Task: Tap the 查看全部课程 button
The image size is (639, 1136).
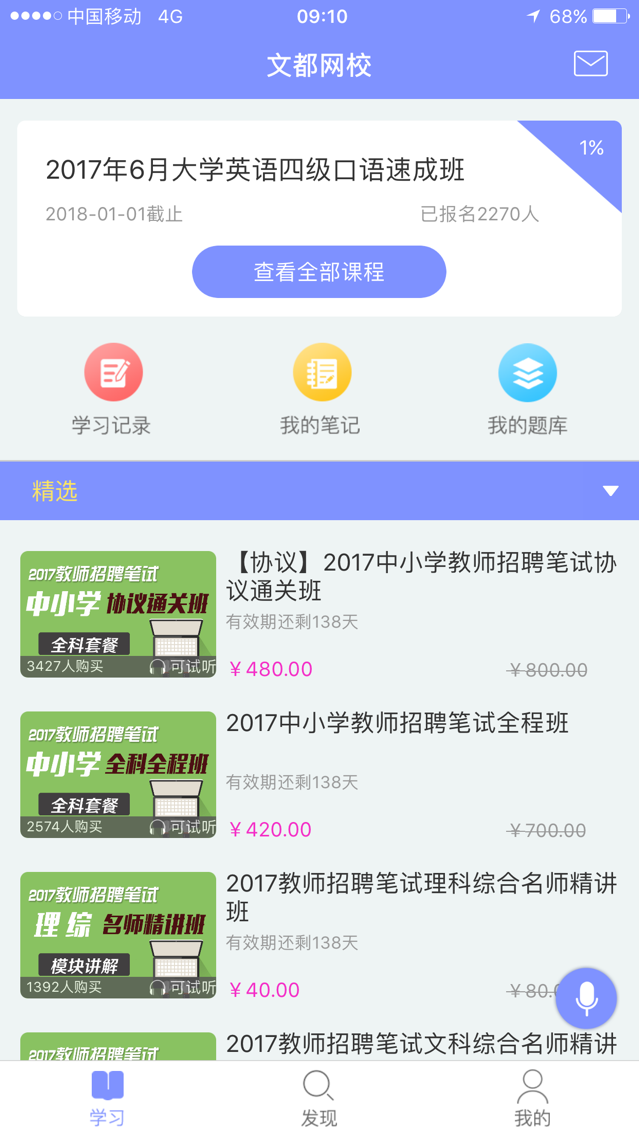Action: pos(319,272)
